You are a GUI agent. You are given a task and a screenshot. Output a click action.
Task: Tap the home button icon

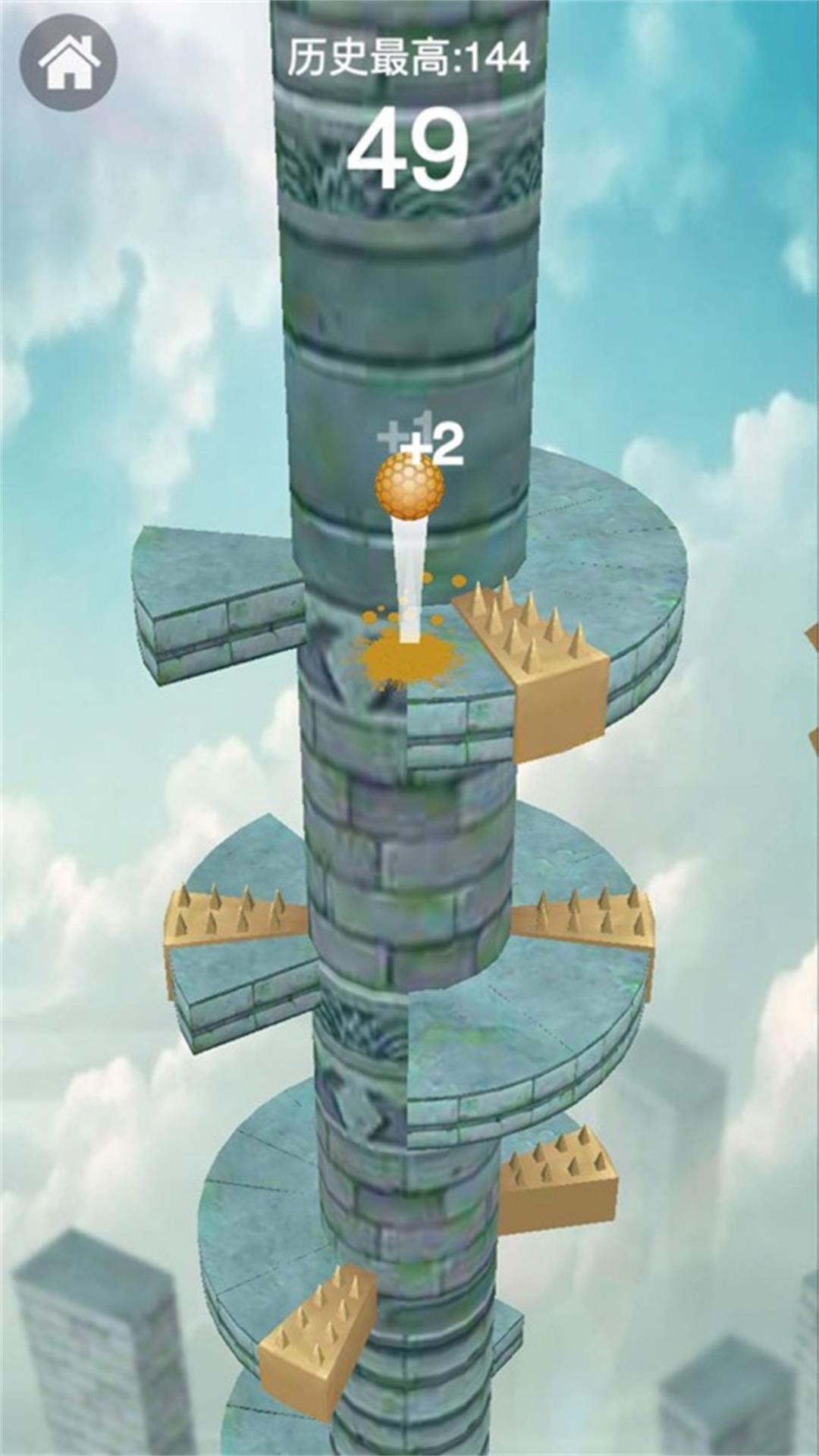click(68, 62)
